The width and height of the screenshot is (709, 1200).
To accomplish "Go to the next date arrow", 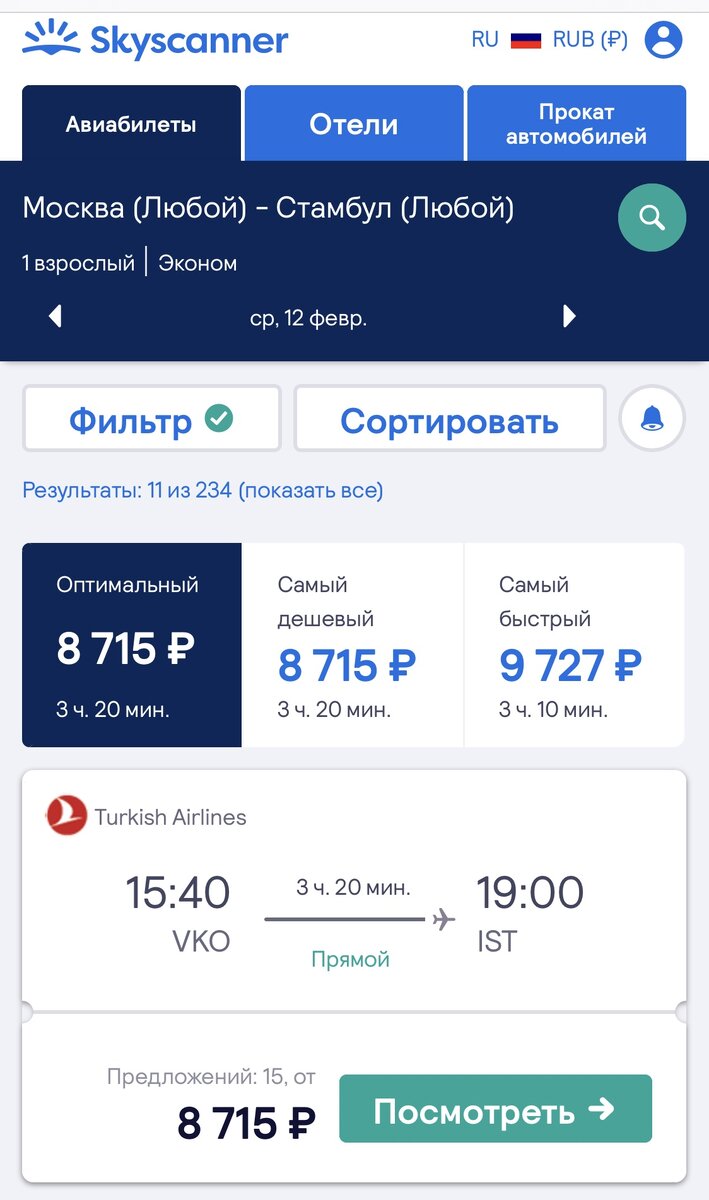I will point(569,317).
